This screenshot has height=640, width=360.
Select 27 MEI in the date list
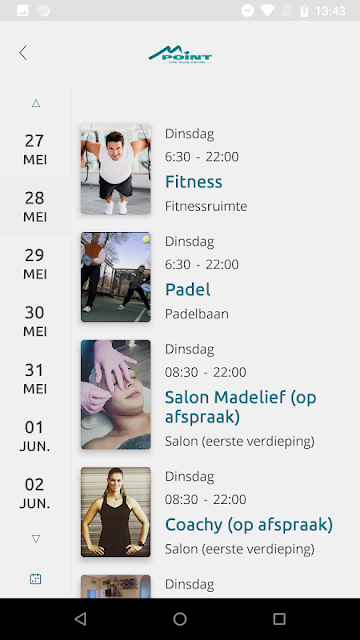(35, 149)
